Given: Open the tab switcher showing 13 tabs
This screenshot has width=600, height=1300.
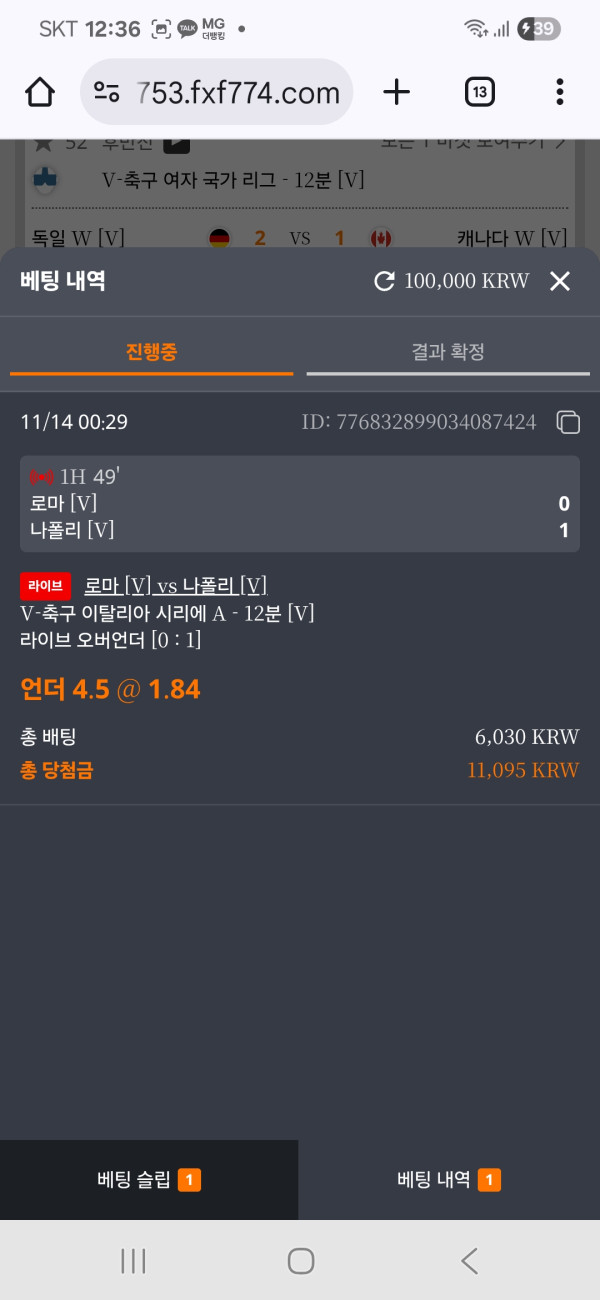Looking at the screenshot, I should 480,93.
